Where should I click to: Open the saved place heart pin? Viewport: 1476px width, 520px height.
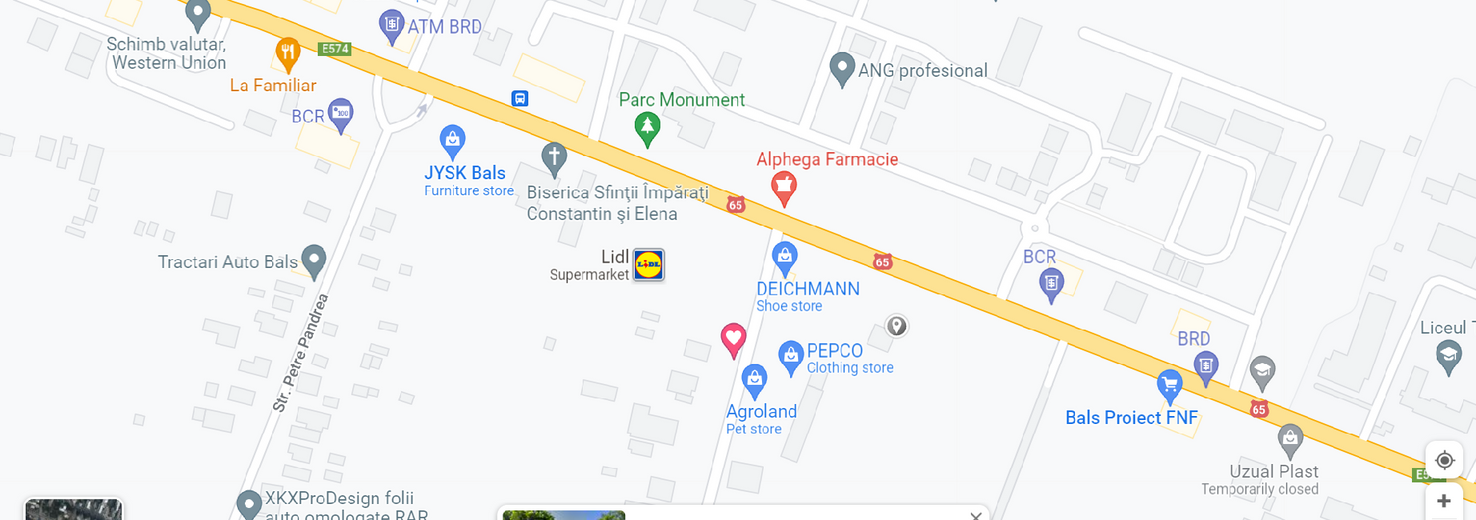pyautogui.click(x=733, y=339)
